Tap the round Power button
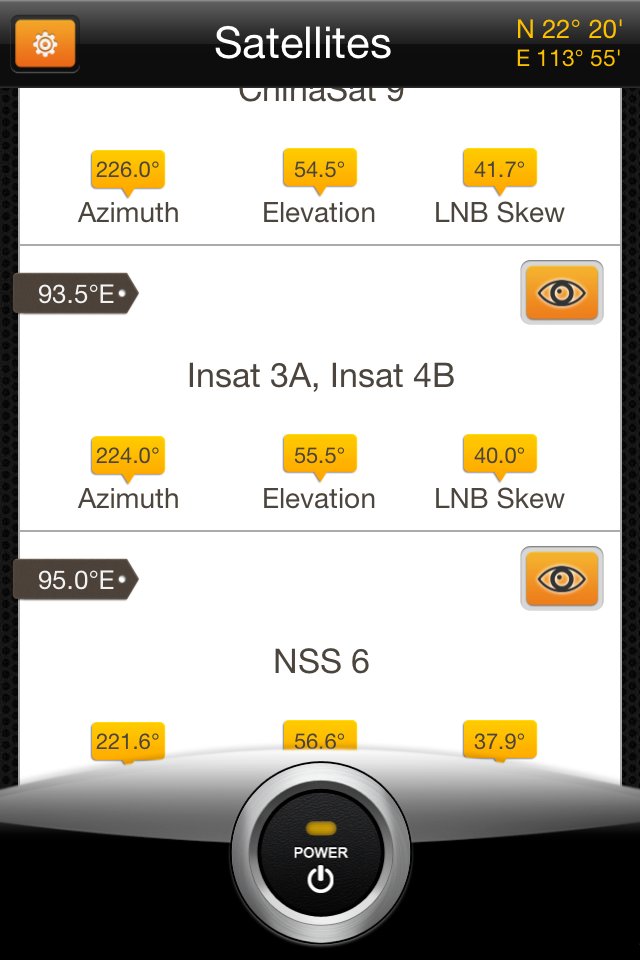Image resolution: width=640 pixels, height=960 pixels. 320,853
